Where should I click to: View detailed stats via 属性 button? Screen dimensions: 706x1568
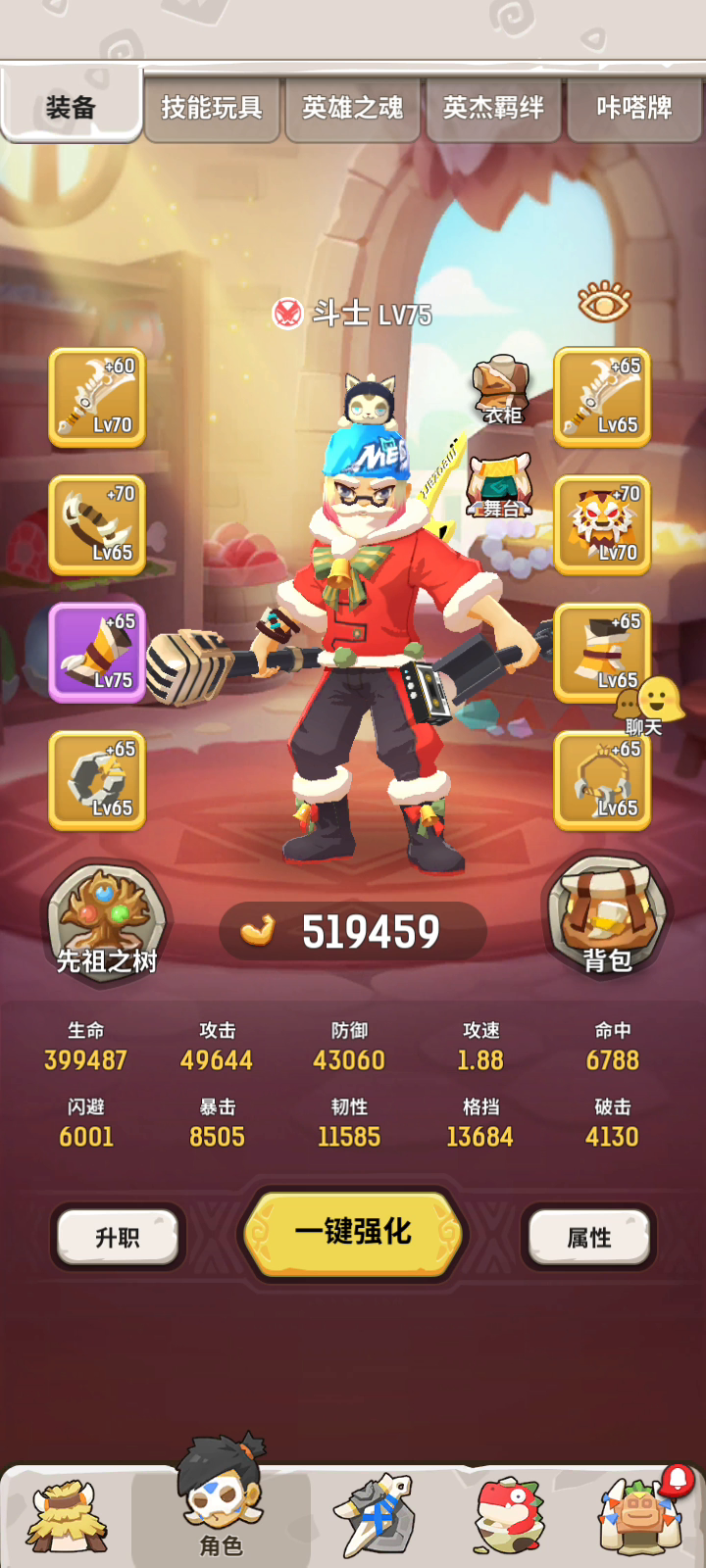click(x=589, y=1237)
